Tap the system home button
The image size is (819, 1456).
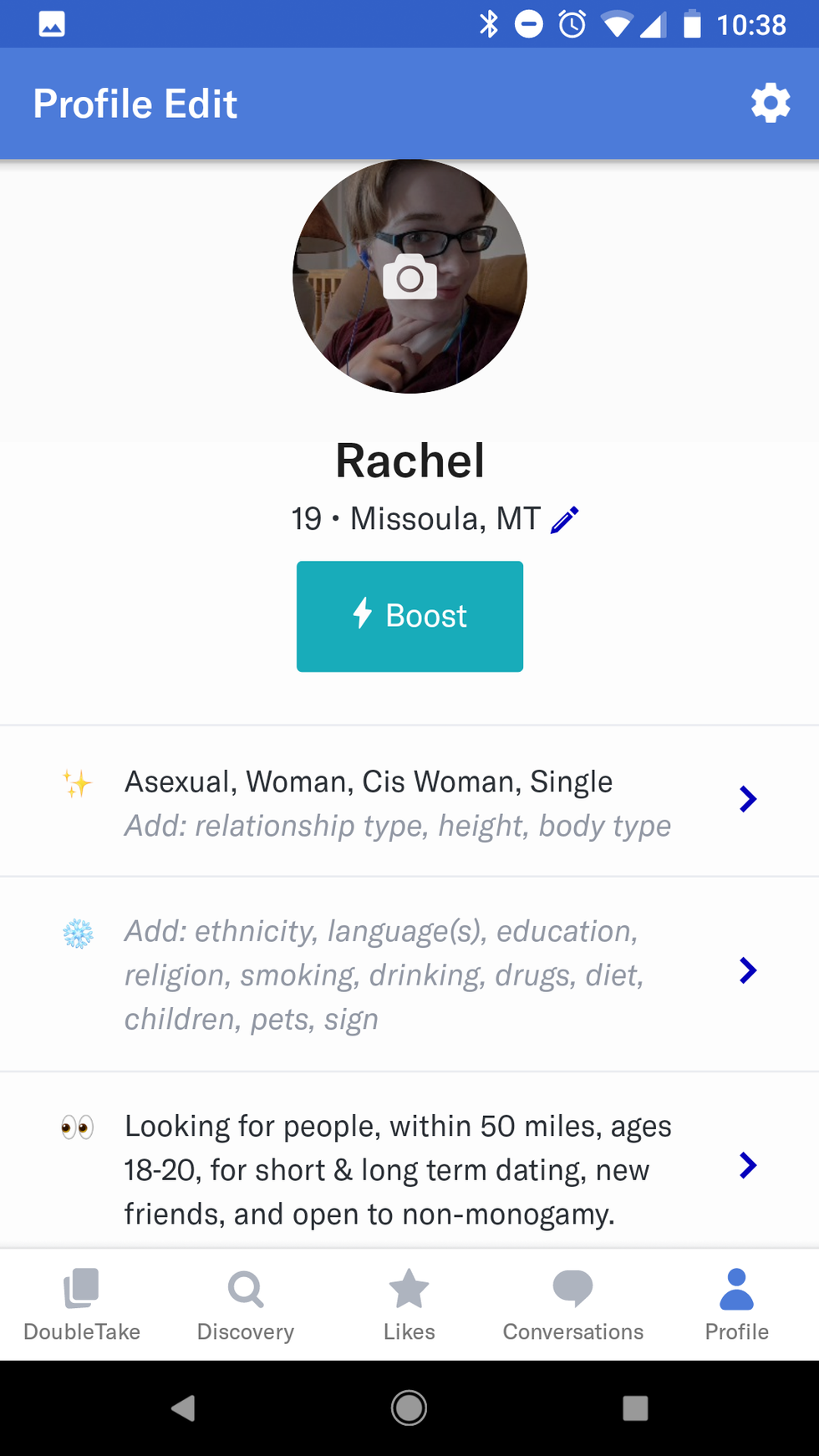[409, 1408]
